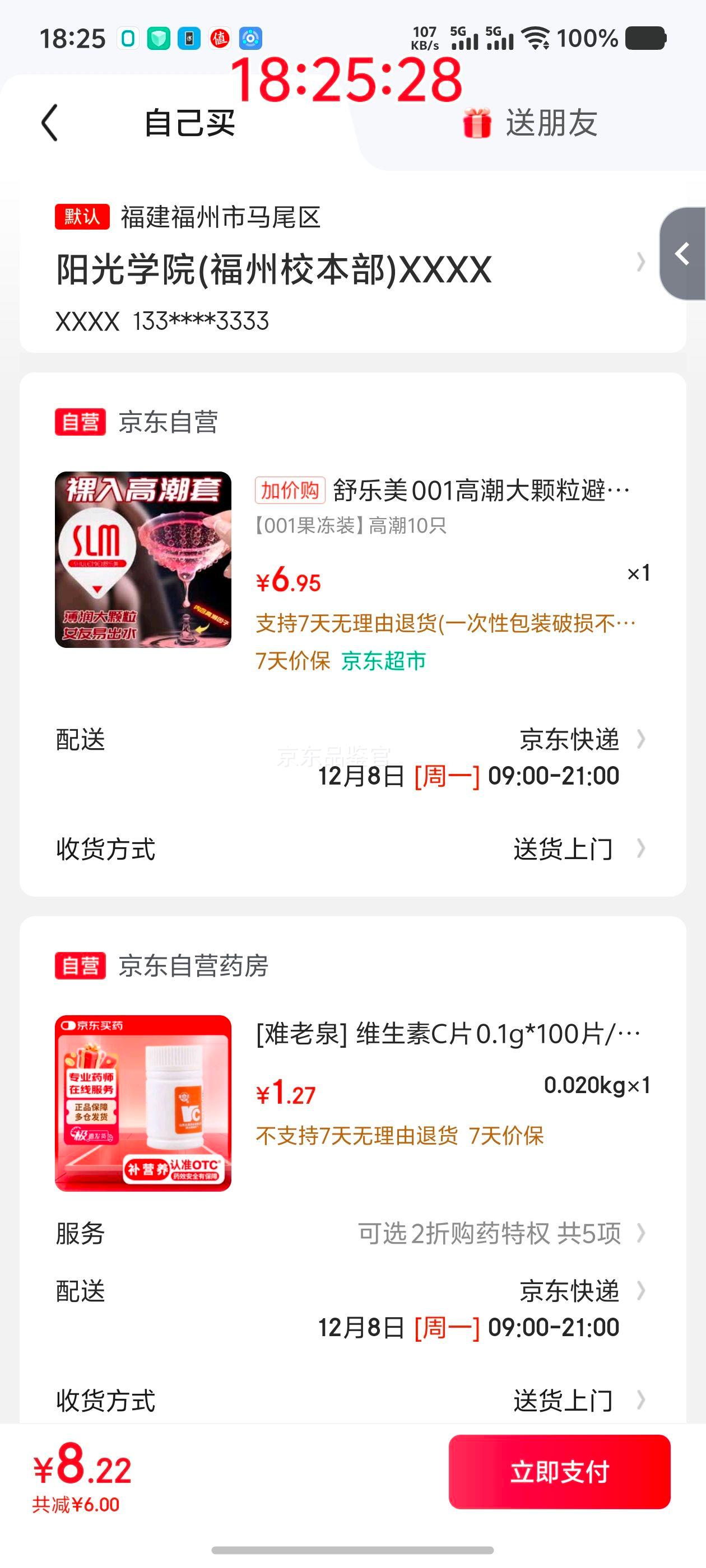Expand the gray side panel arrow

click(683, 254)
